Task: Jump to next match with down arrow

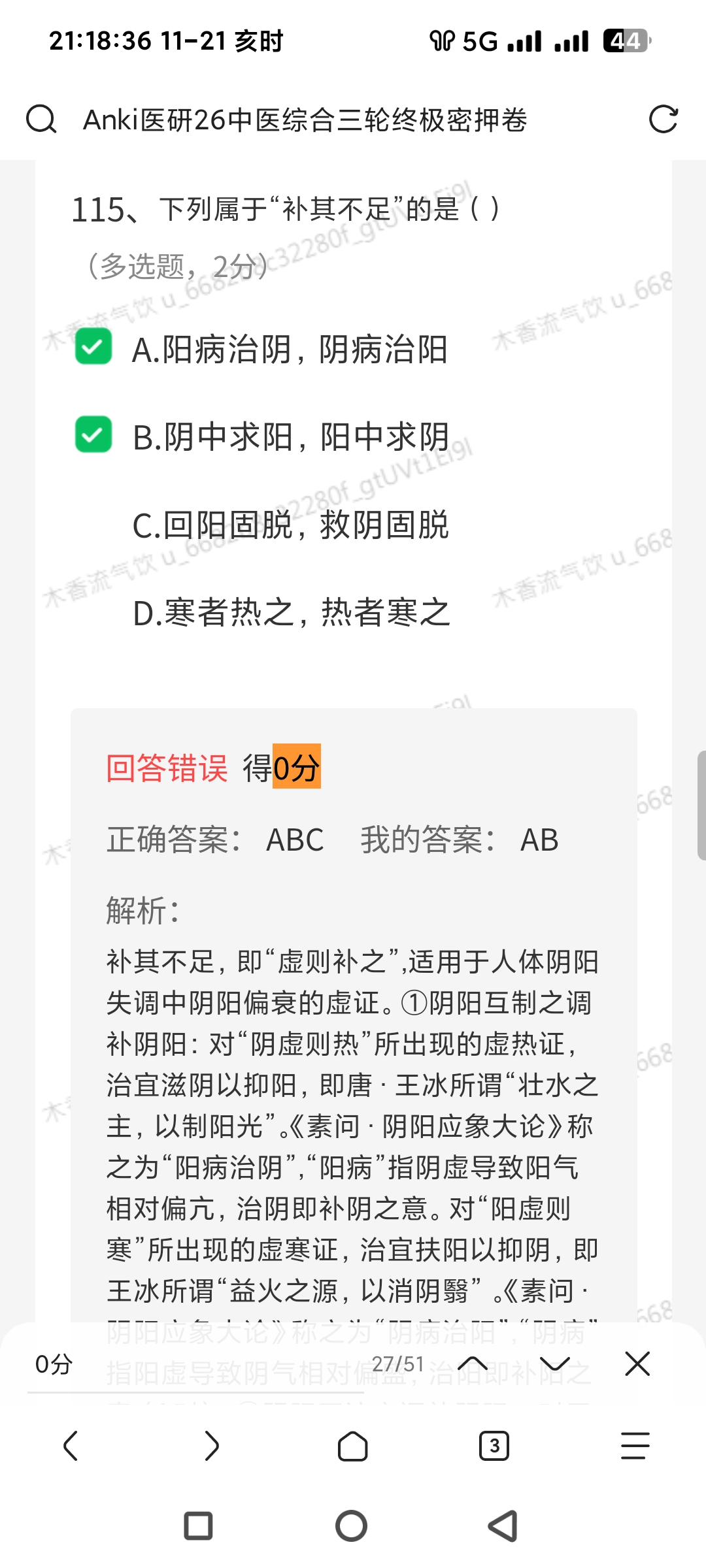Action: tap(555, 1364)
